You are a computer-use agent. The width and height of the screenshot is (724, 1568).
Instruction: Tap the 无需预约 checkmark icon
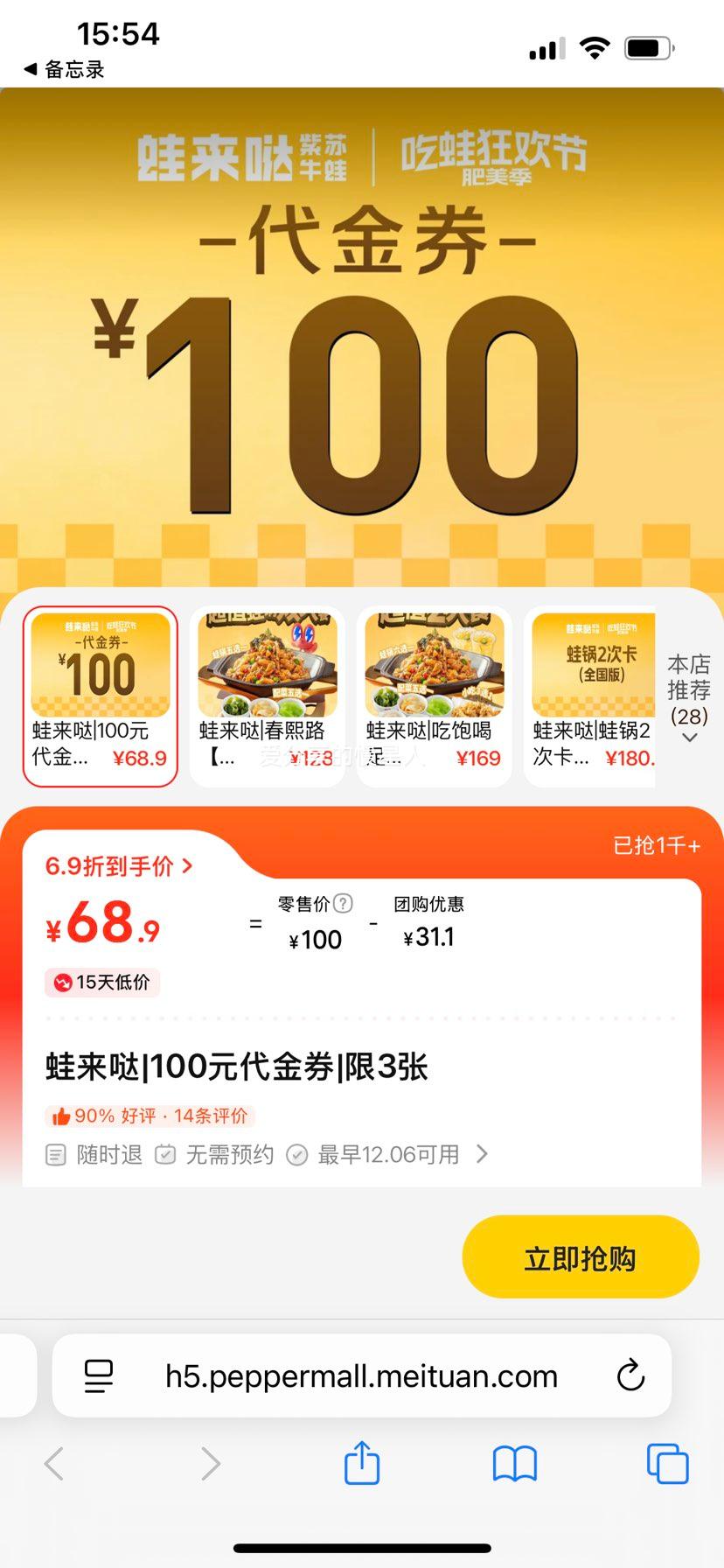point(165,1154)
